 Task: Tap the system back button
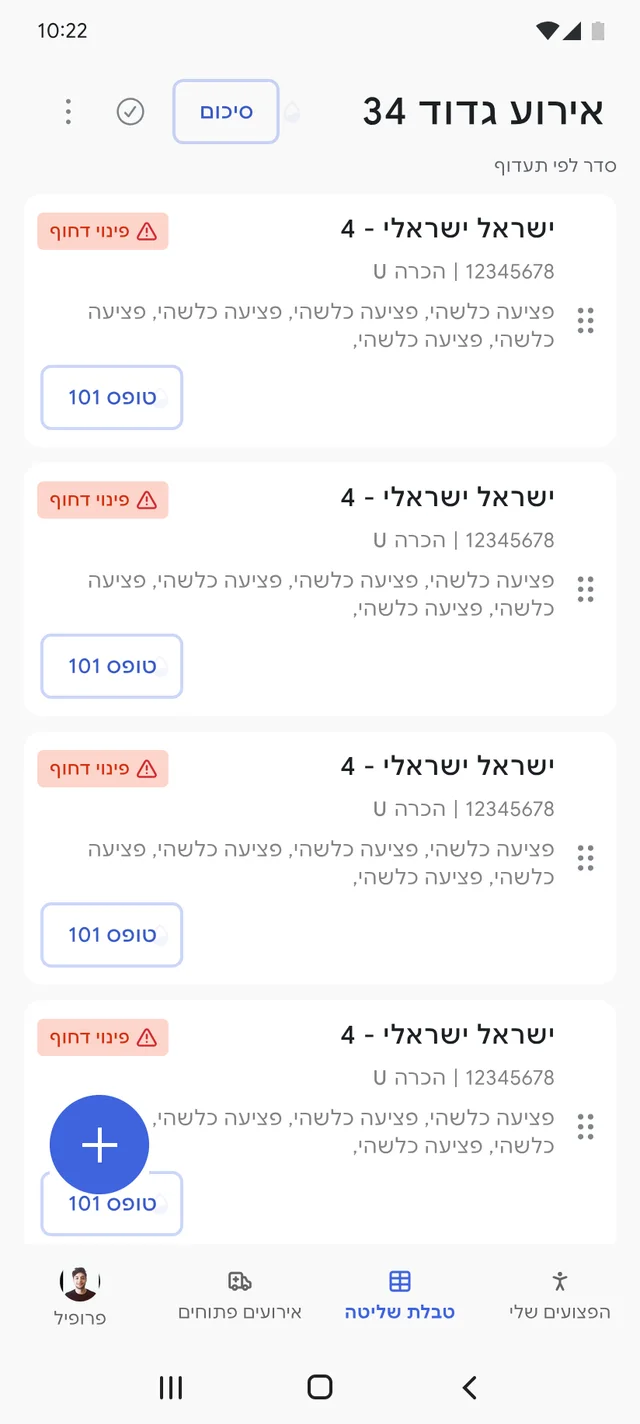coord(470,1387)
